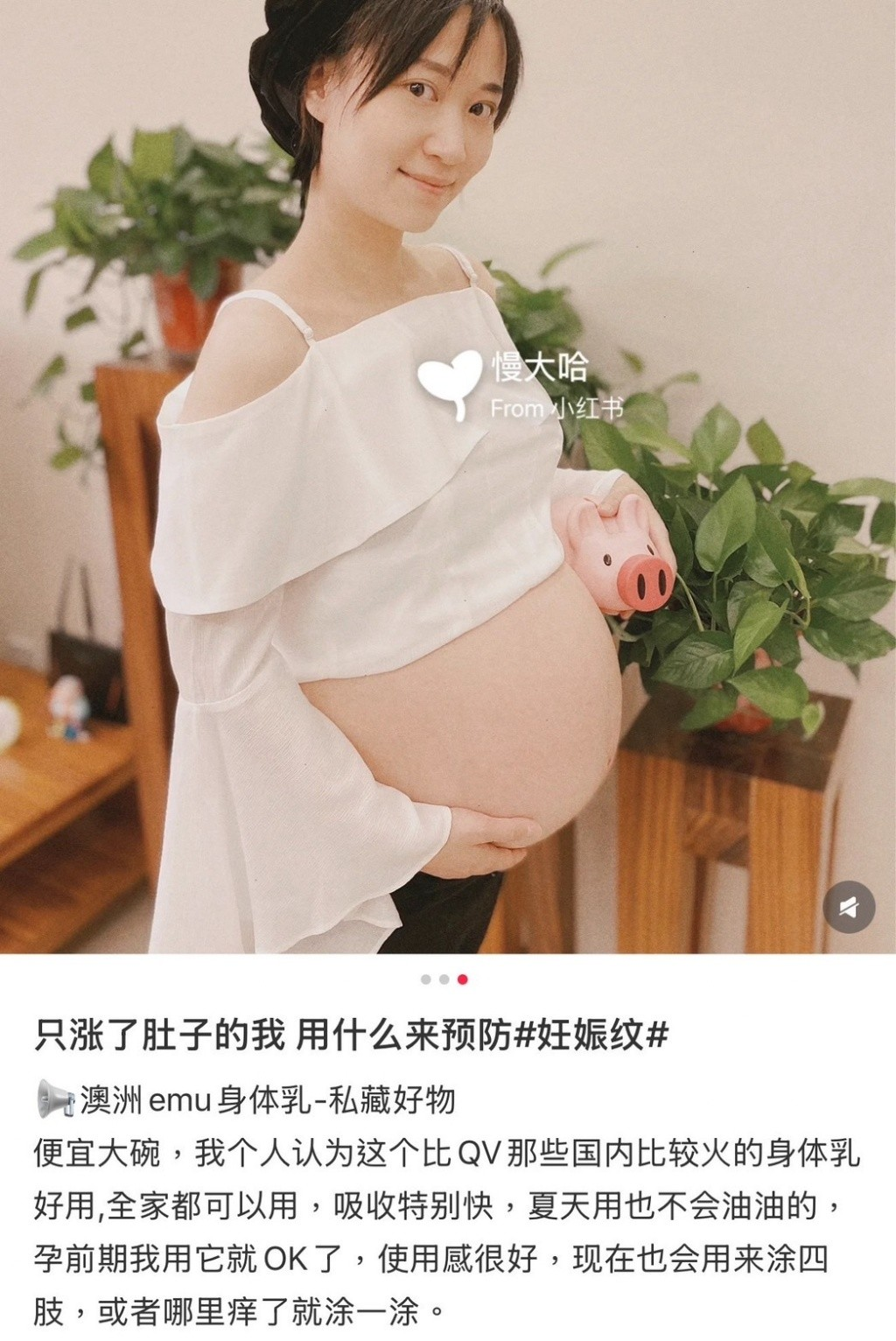Tap the carousel page indicator dots
The width and height of the screenshot is (896, 1341).
point(444,979)
